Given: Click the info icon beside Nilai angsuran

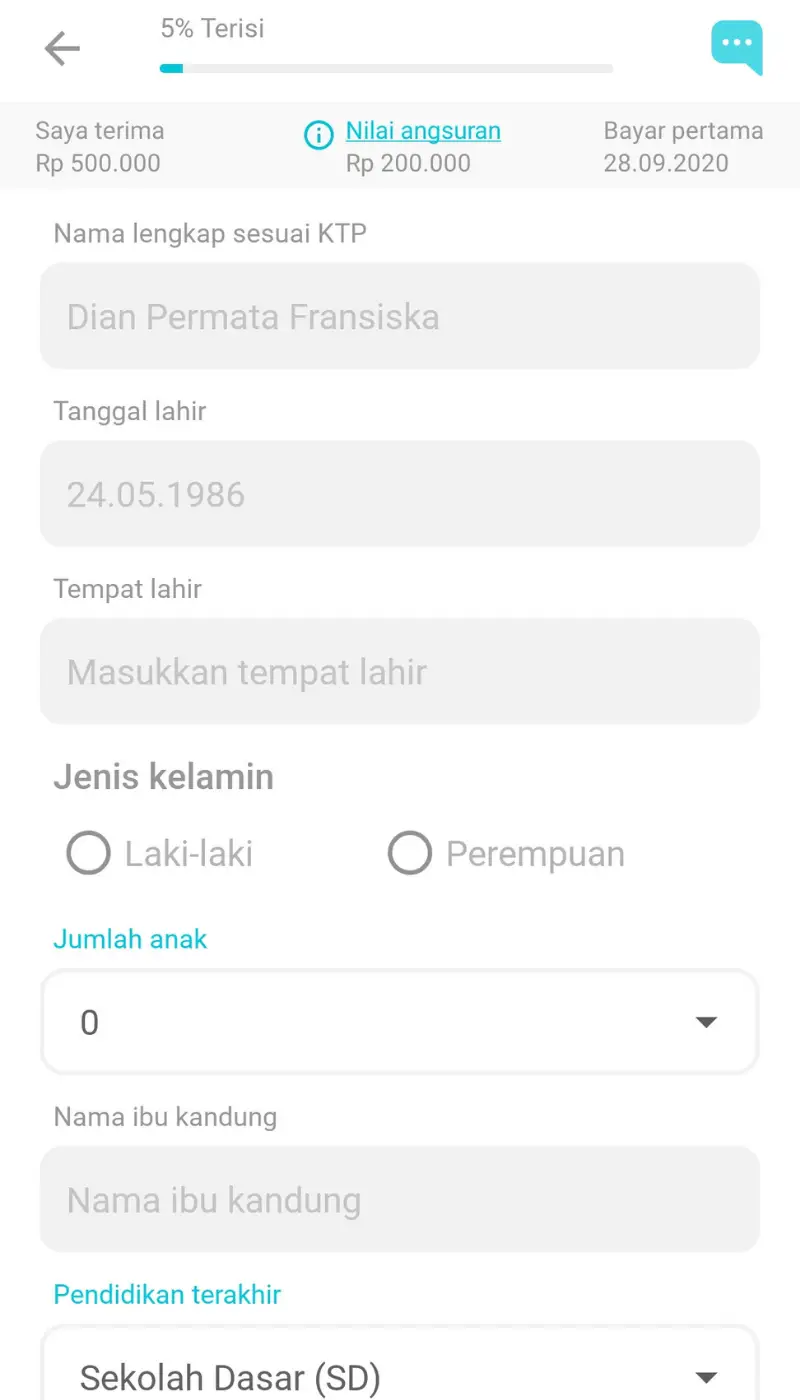Looking at the screenshot, I should point(317,134).
